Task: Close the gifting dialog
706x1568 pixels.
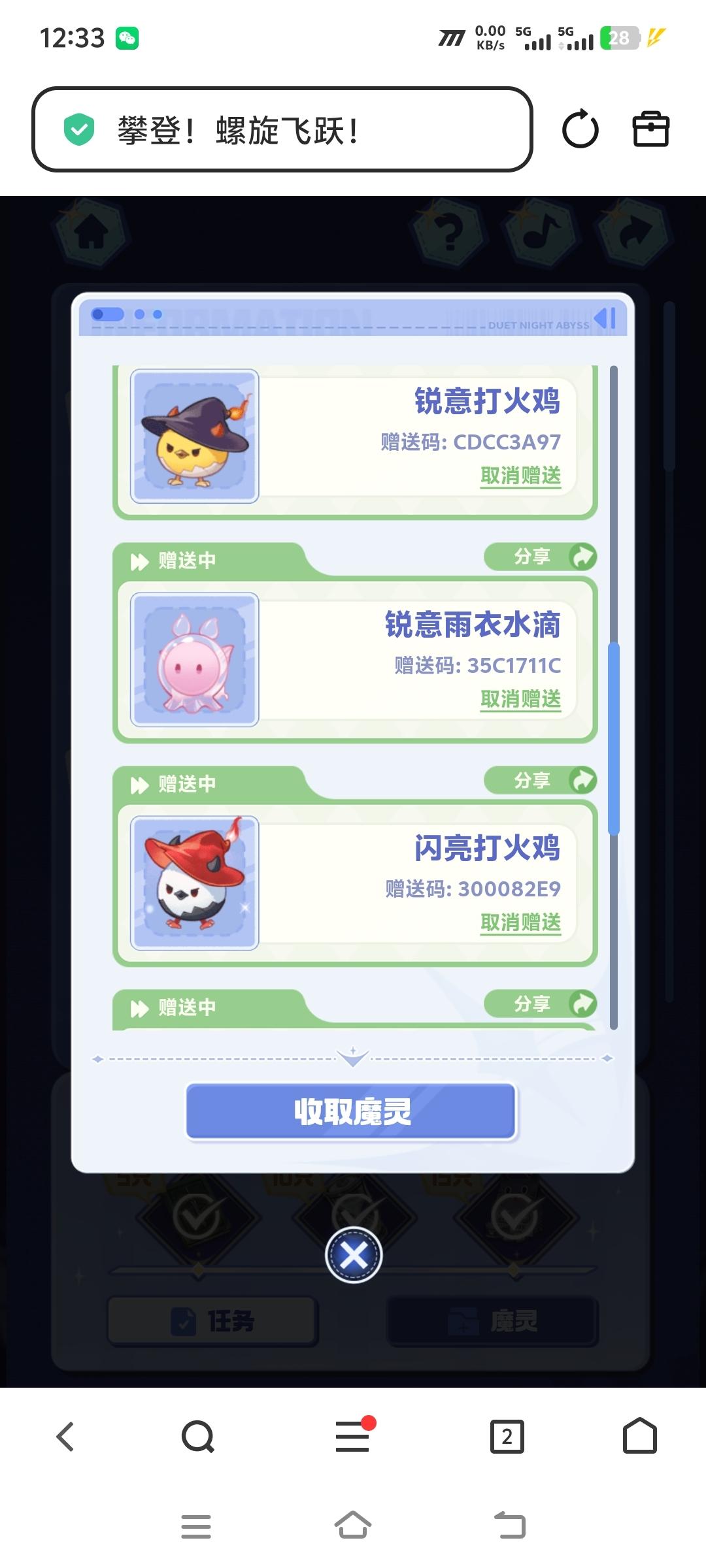Action: click(354, 1254)
